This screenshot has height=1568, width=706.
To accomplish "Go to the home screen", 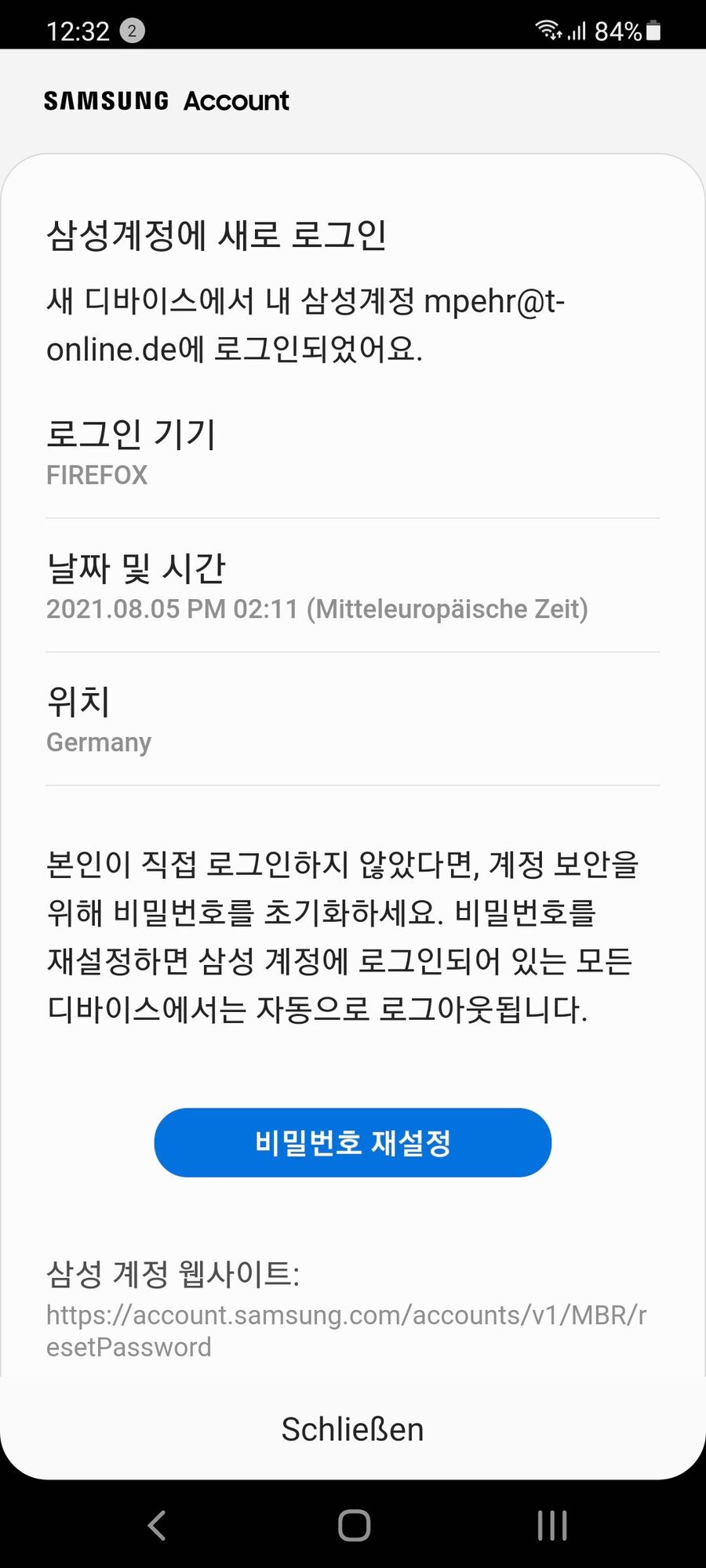I will tap(354, 1525).
